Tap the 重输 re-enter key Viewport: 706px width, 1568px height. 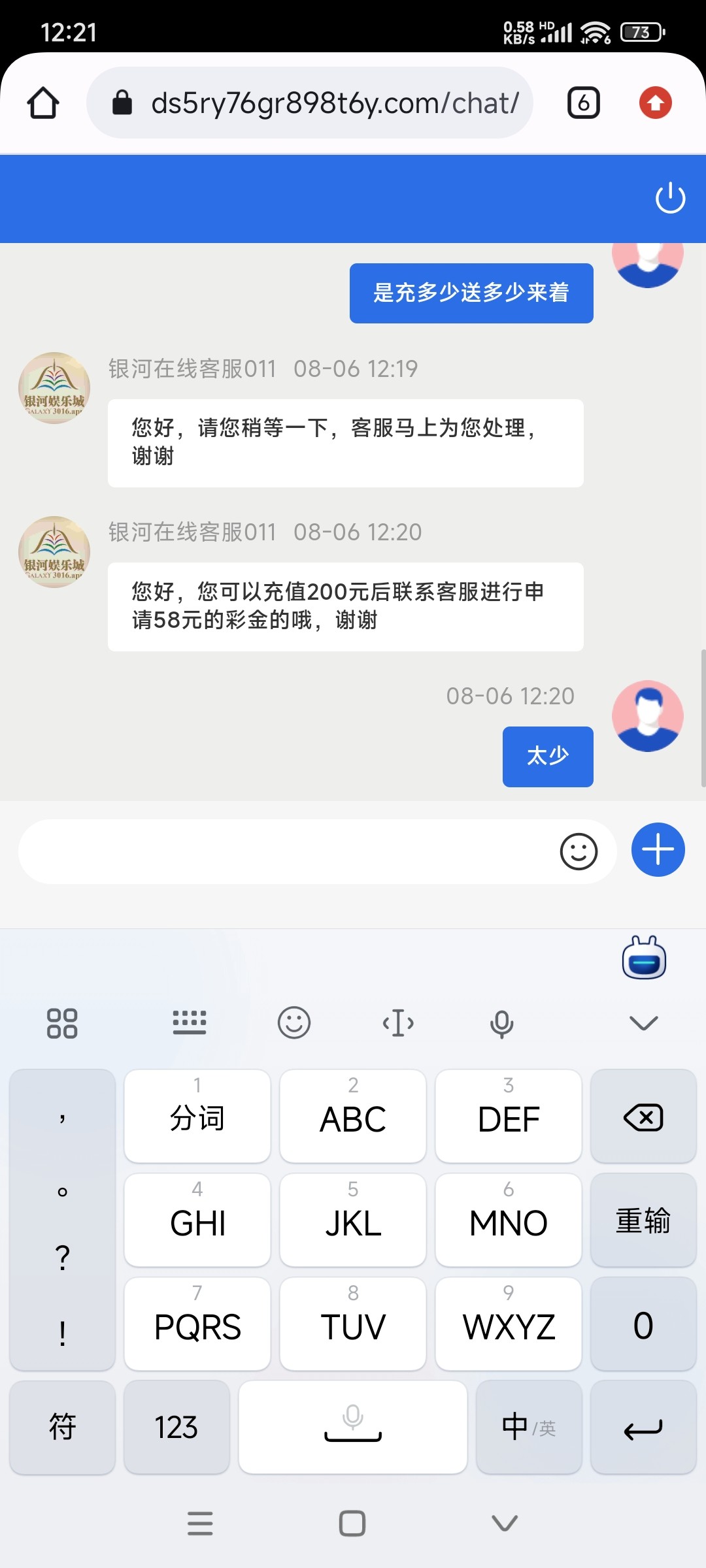point(643,1220)
